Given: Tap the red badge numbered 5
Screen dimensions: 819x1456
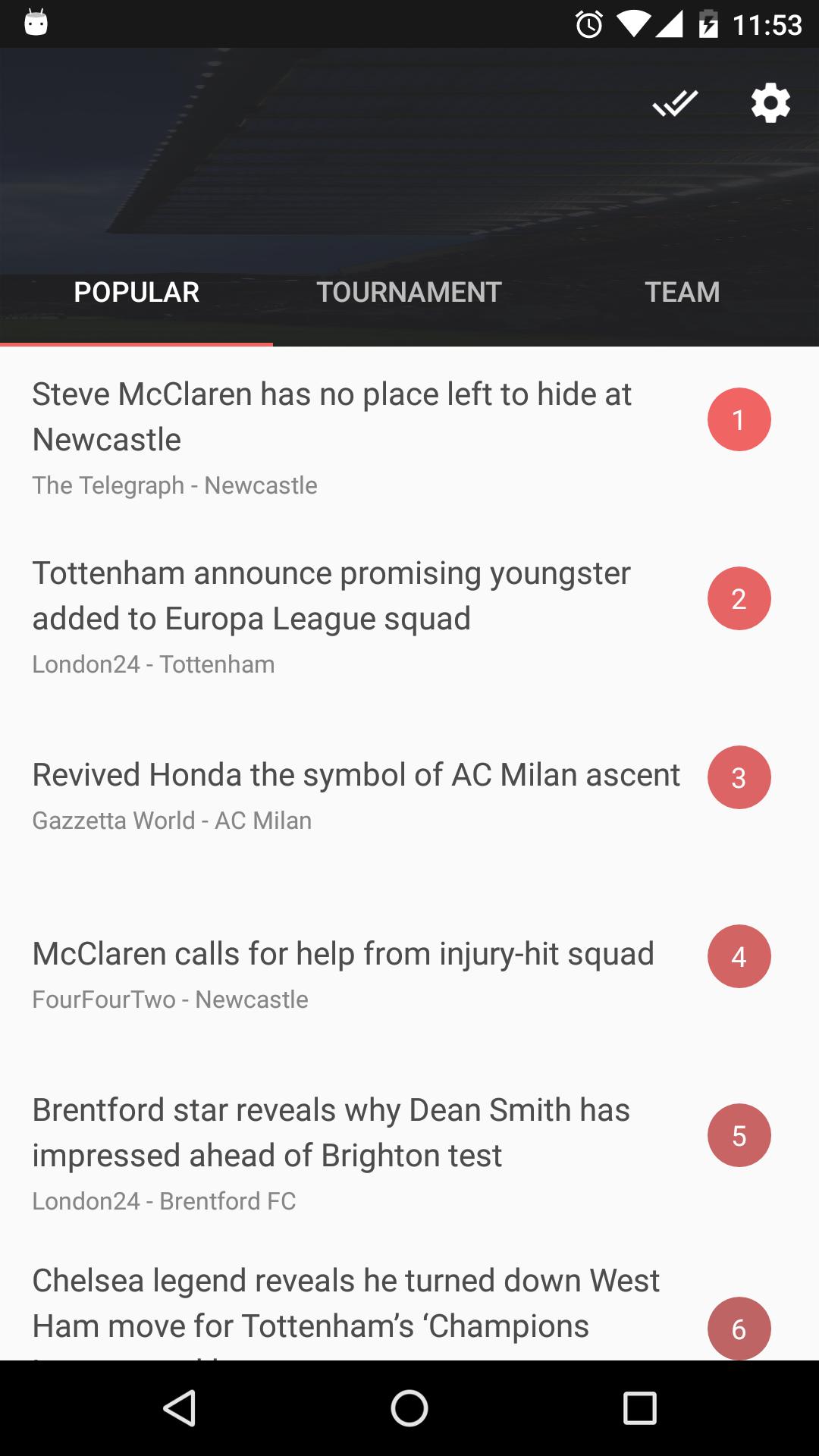Looking at the screenshot, I should click(x=739, y=1134).
